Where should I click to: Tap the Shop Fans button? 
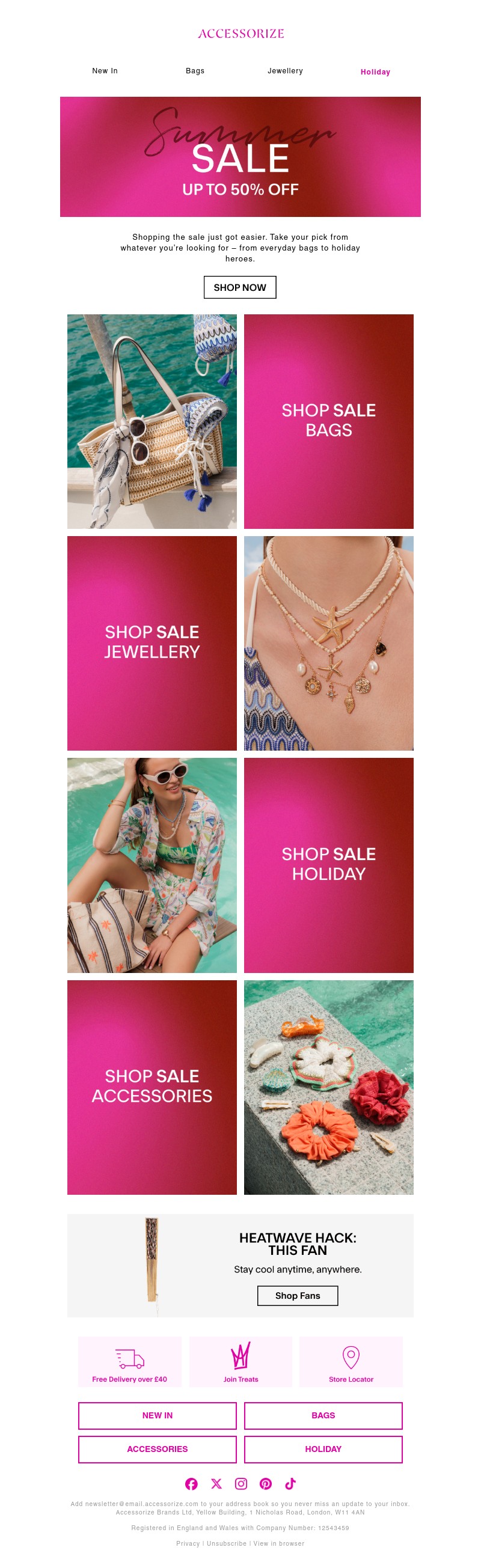297,1295
